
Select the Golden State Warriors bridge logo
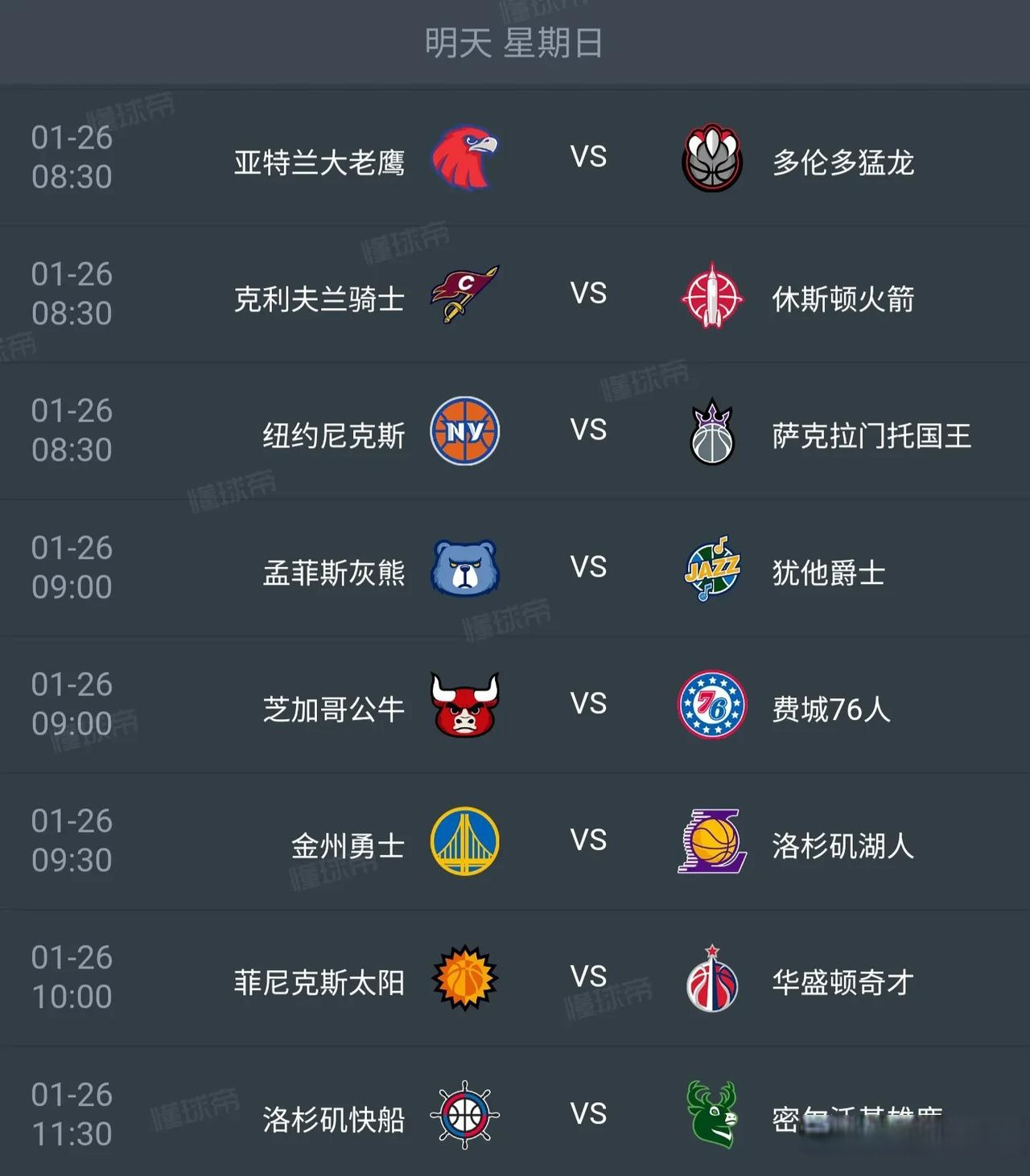tap(467, 841)
